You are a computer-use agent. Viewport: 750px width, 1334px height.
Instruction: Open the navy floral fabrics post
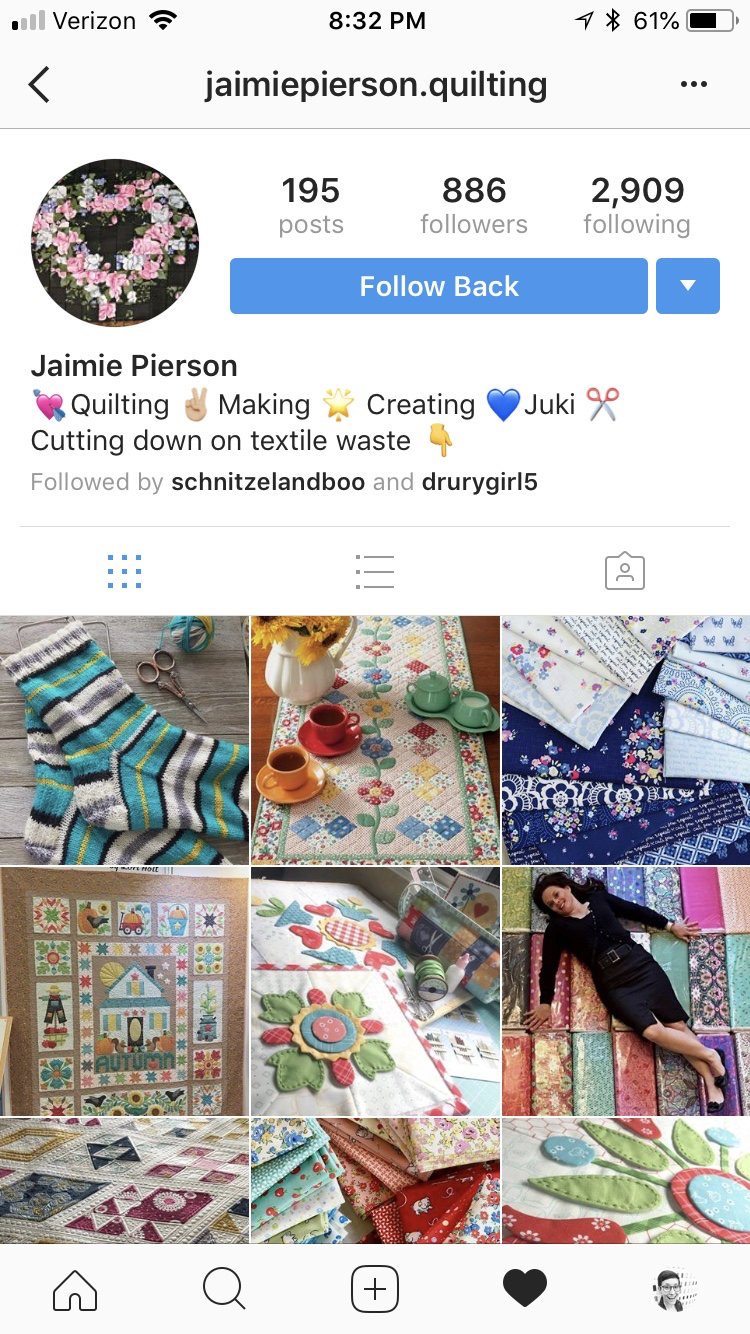pos(626,740)
